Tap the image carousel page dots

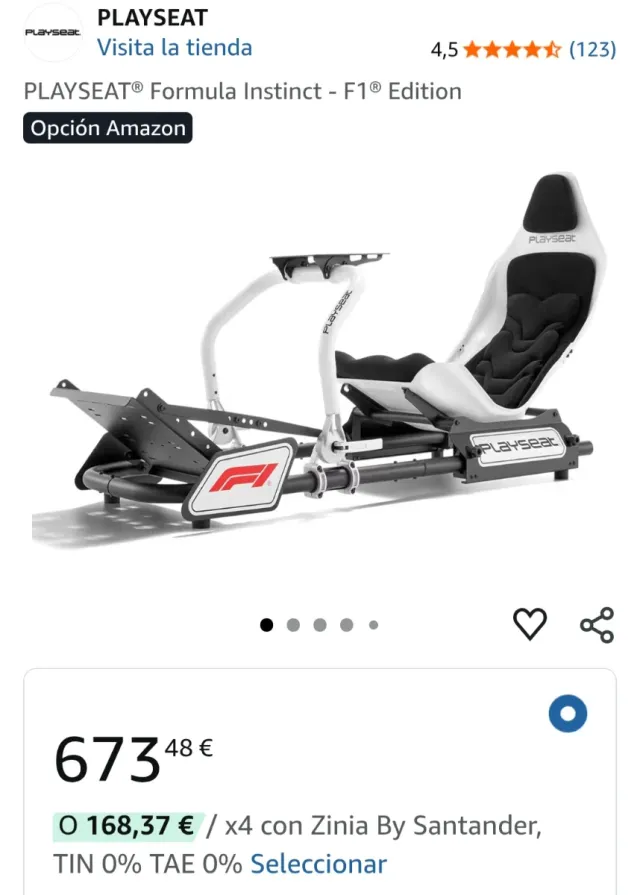(x=320, y=625)
